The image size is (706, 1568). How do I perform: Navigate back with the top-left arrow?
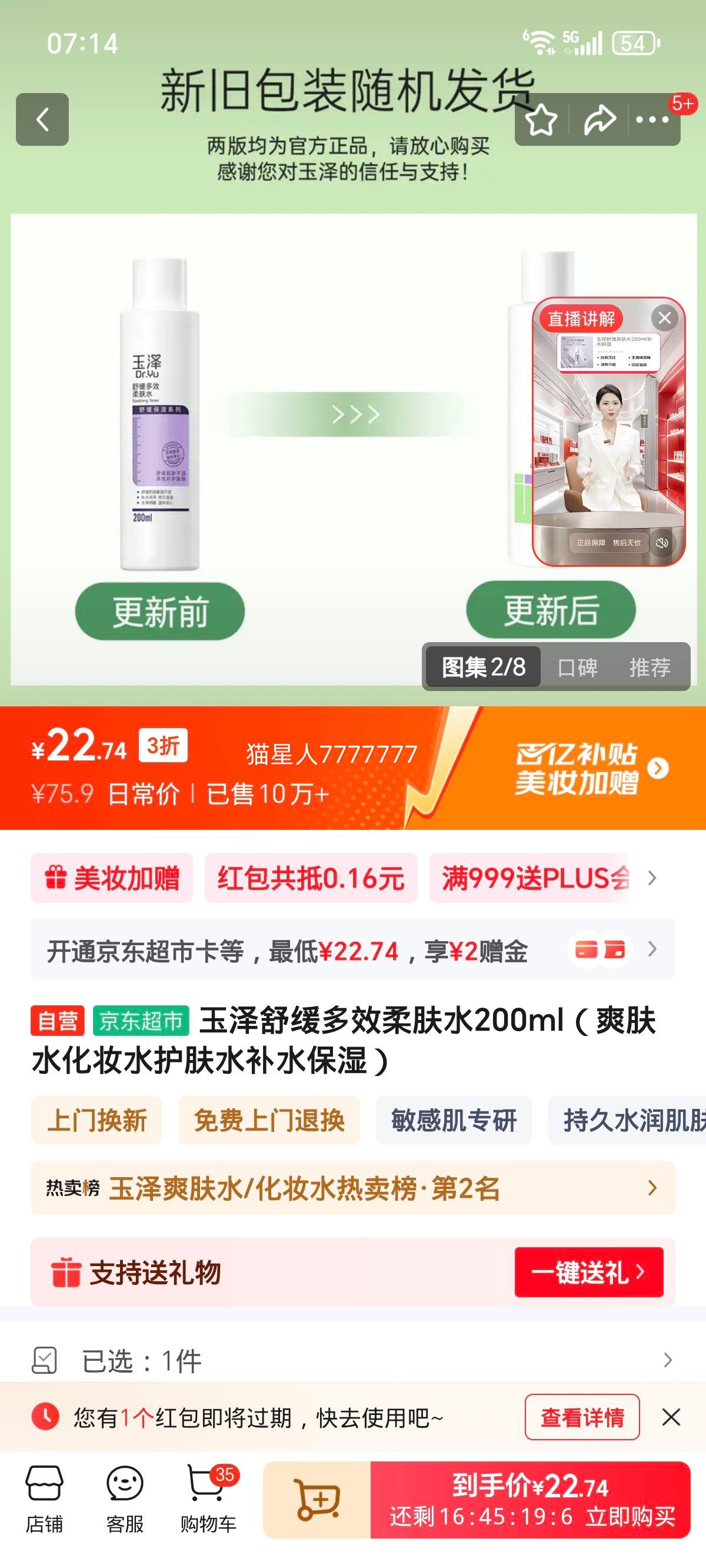point(42,120)
